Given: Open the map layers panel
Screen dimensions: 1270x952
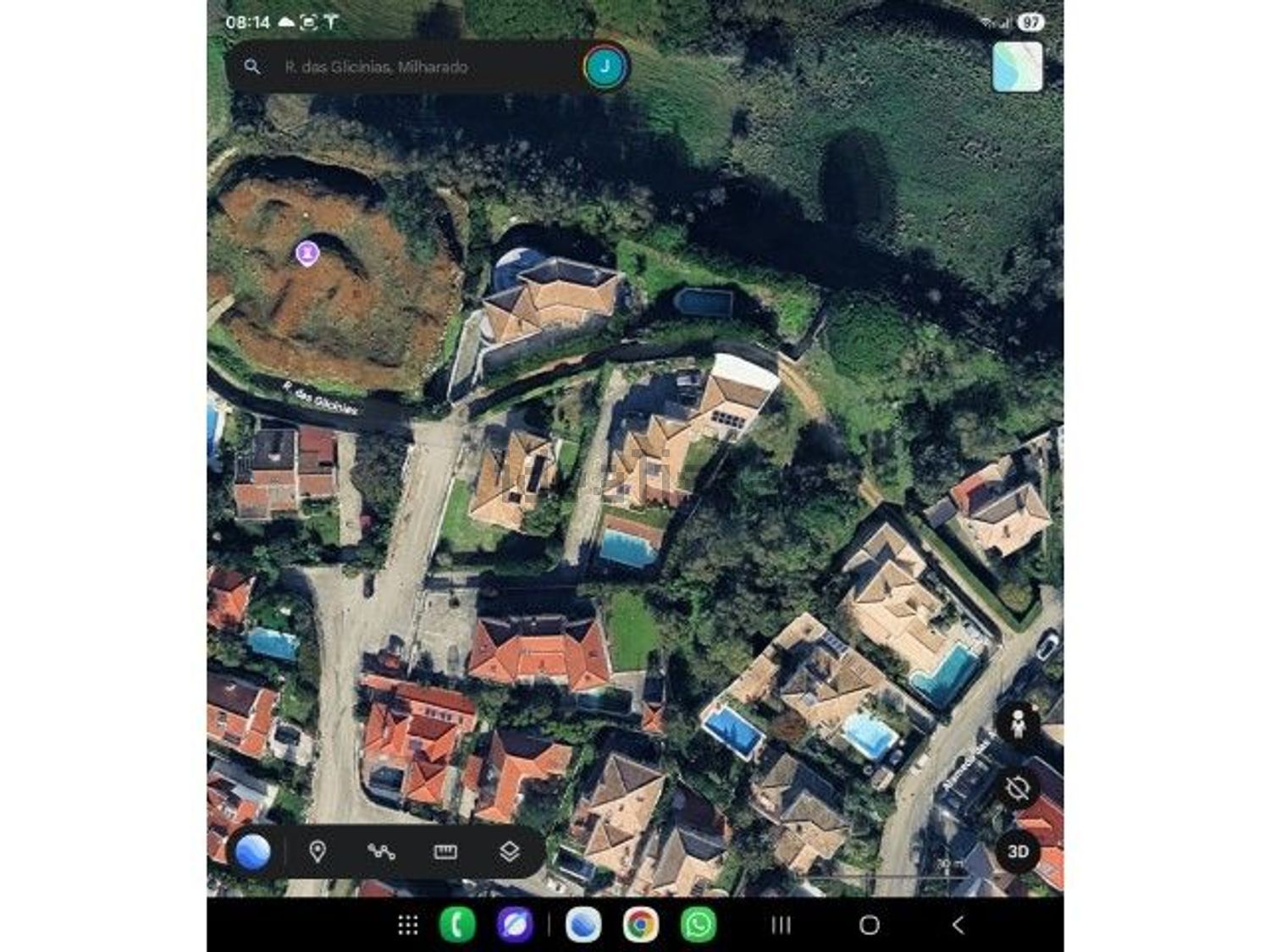Looking at the screenshot, I should click(x=509, y=851).
